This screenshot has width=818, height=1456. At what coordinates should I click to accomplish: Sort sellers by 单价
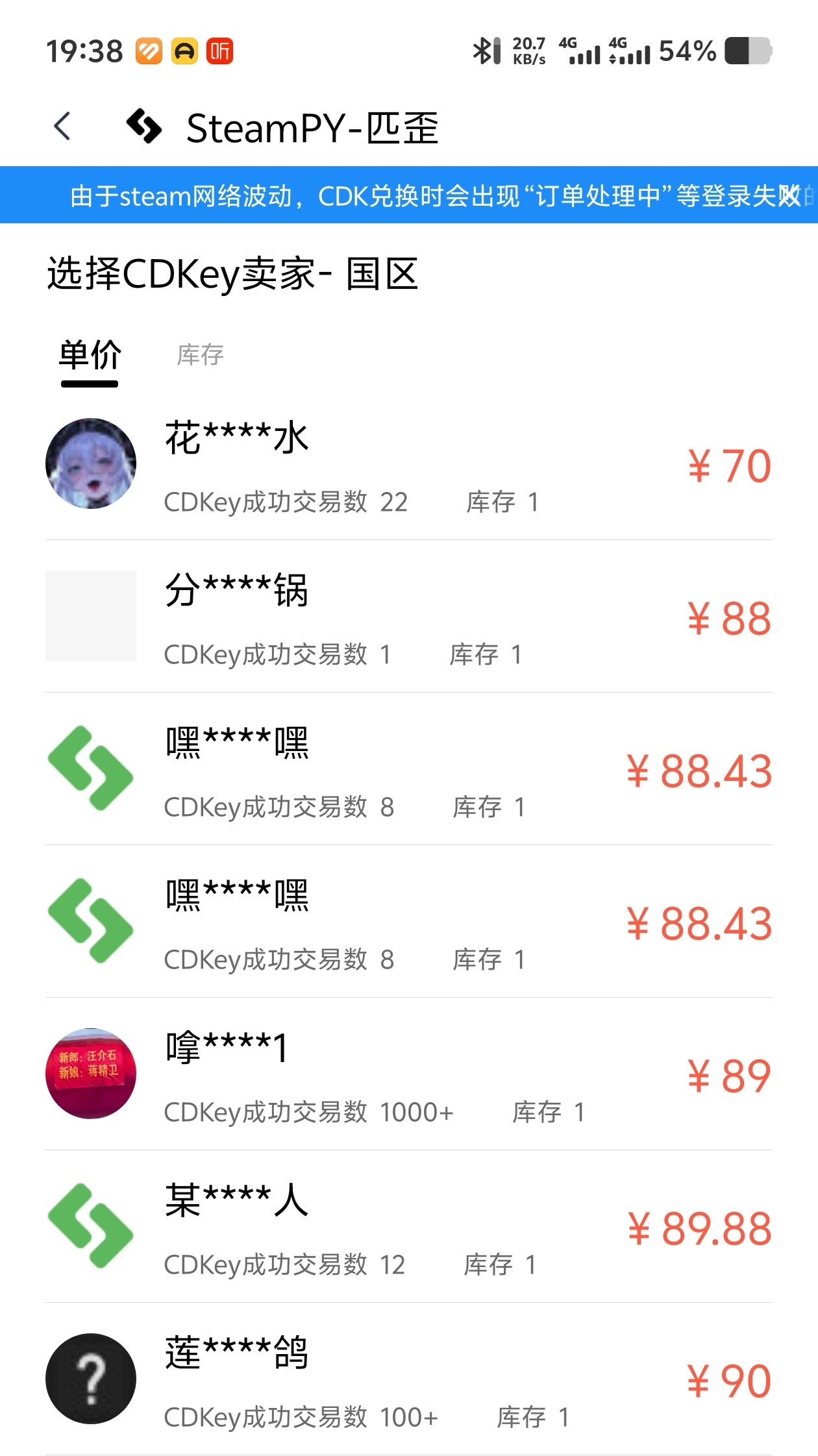coord(90,356)
